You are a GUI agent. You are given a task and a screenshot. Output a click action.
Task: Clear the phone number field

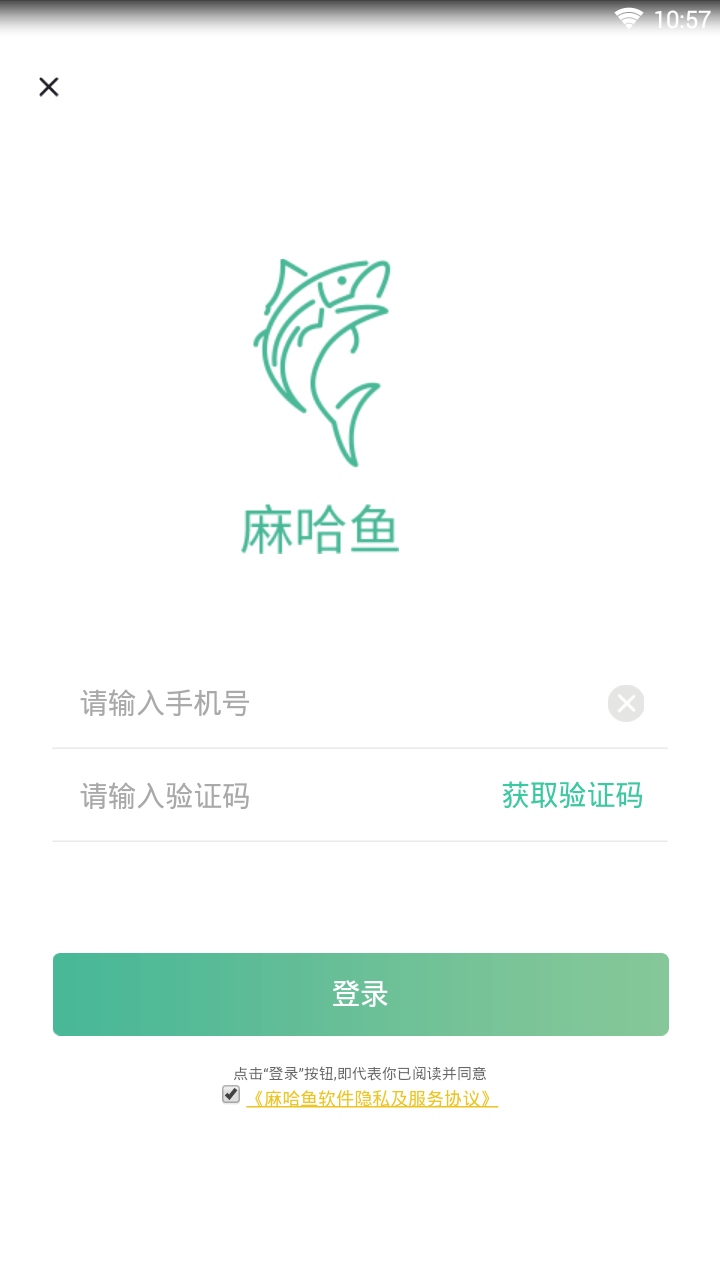click(626, 704)
